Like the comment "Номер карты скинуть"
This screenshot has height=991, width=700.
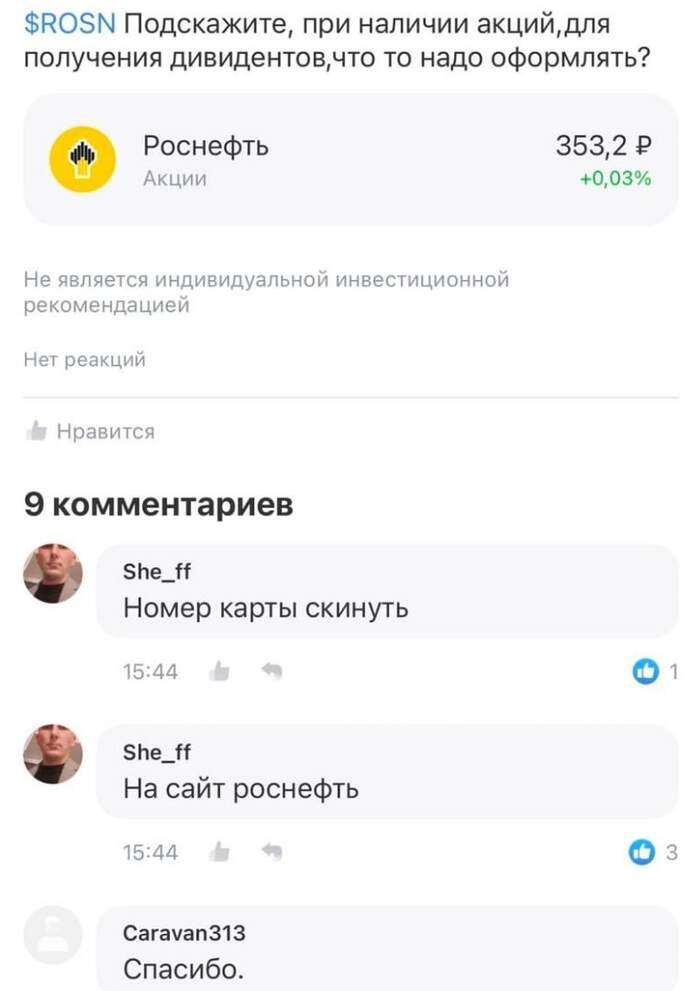[x=218, y=672]
